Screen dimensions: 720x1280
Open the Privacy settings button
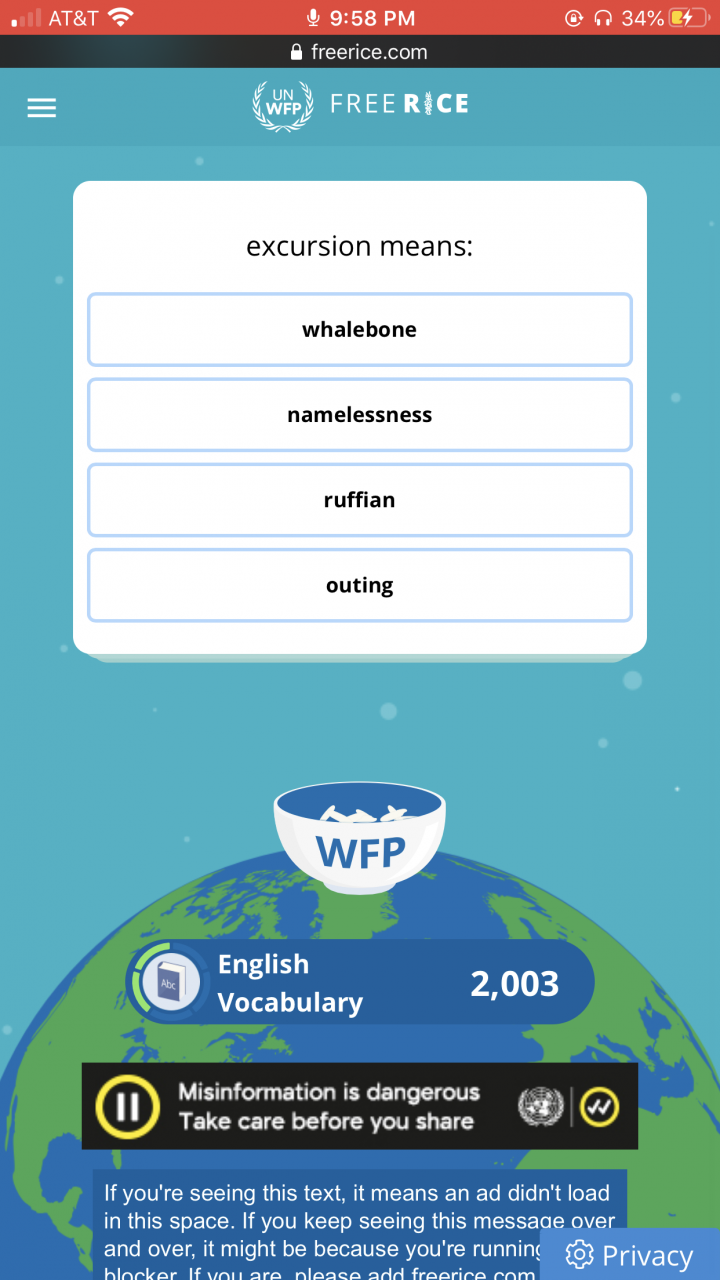pyautogui.click(x=630, y=1255)
